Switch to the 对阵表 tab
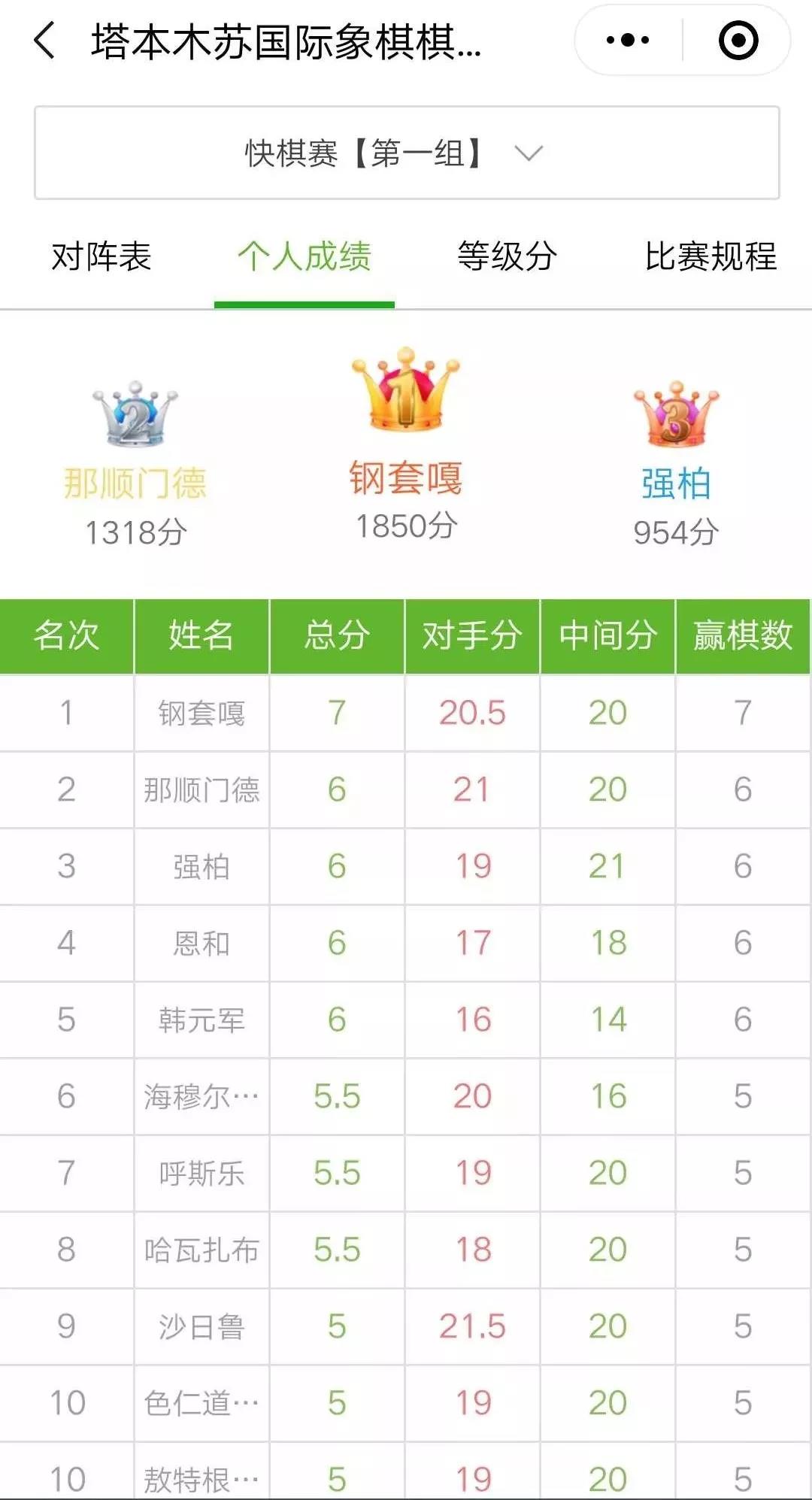 (x=101, y=257)
